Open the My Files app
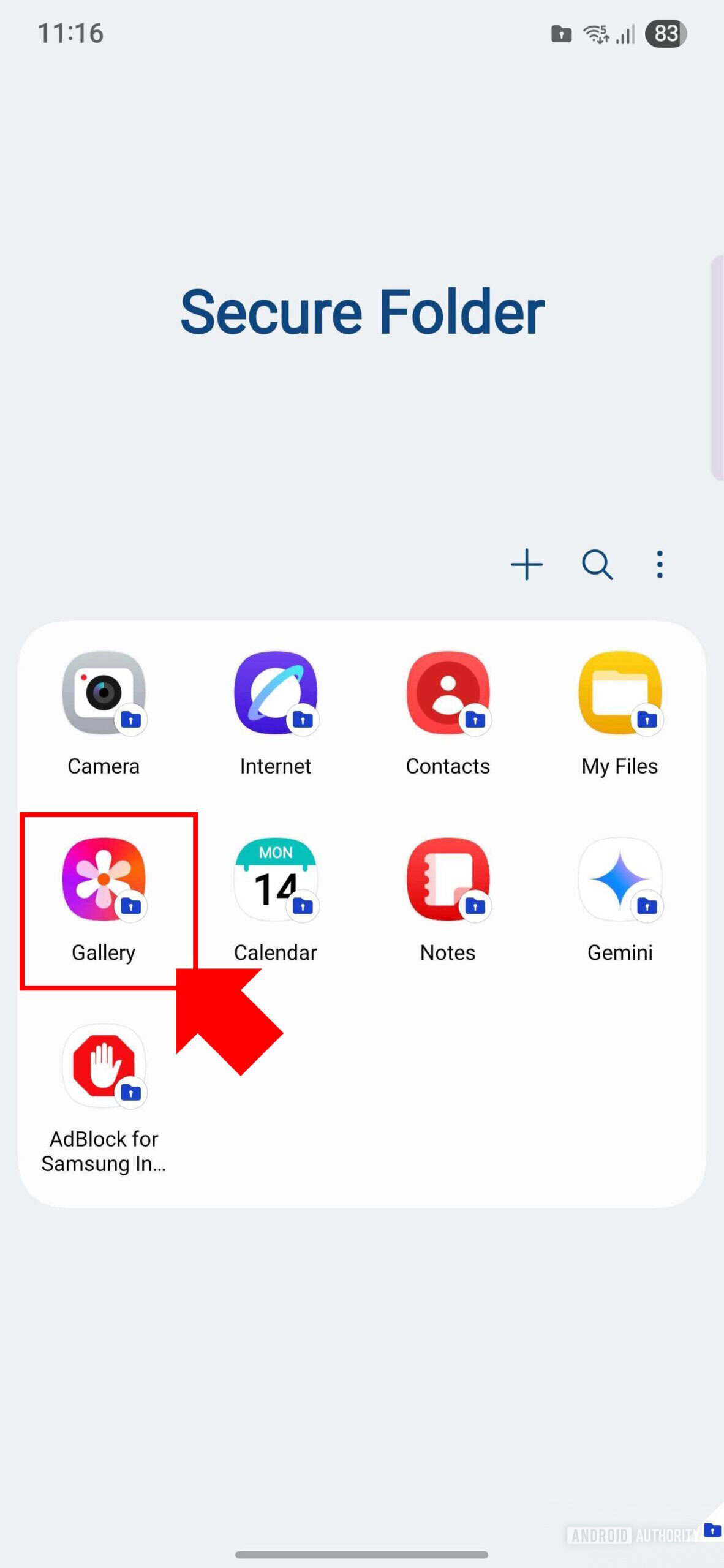The image size is (724, 1568). (x=620, y=693)
